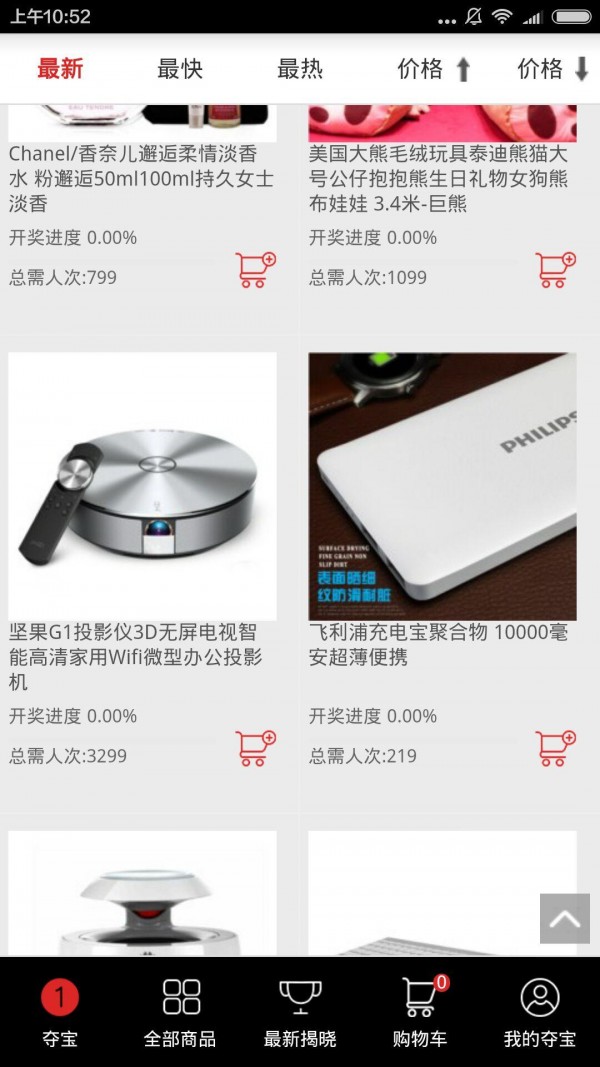600x1067 pixels.
Task: Add Chanel perfume to cart
Action: 255,269
